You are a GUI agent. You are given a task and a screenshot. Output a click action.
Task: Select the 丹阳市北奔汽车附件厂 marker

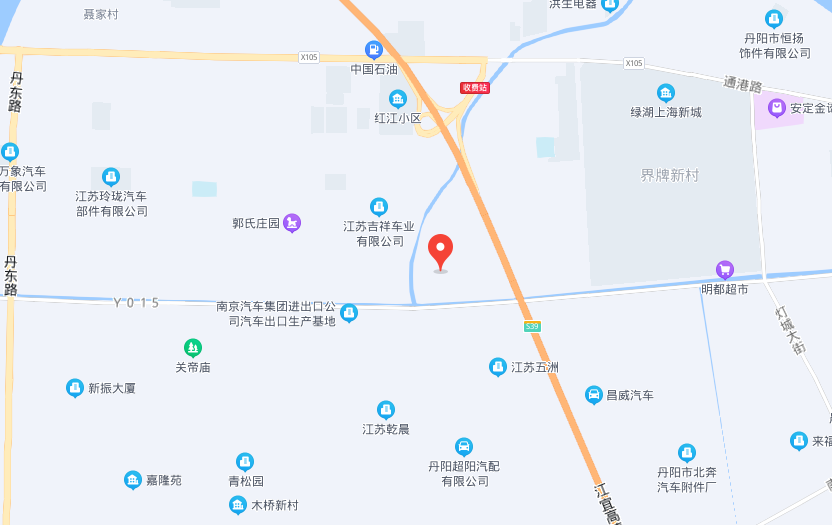(687, 453)
